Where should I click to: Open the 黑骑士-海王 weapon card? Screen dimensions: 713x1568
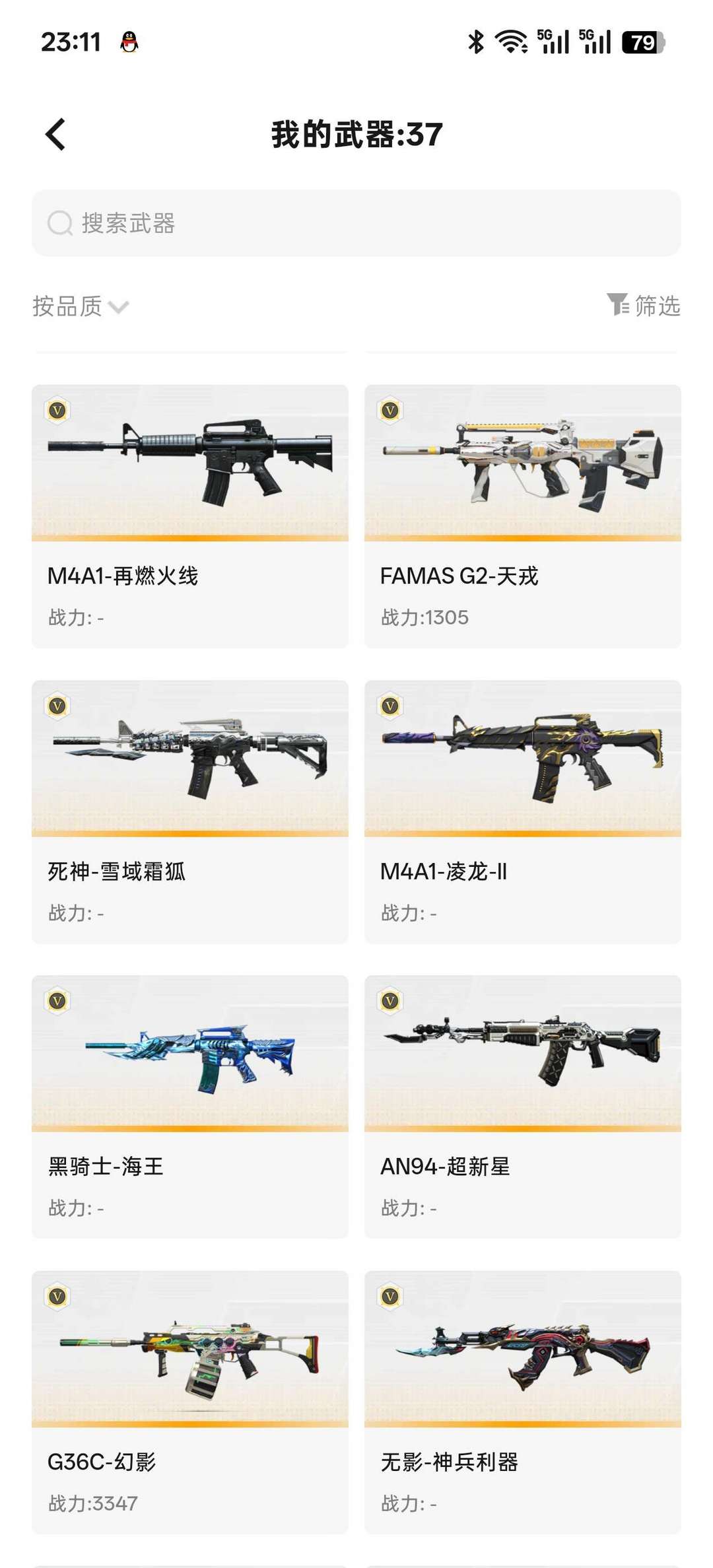tap(190, 1107)
